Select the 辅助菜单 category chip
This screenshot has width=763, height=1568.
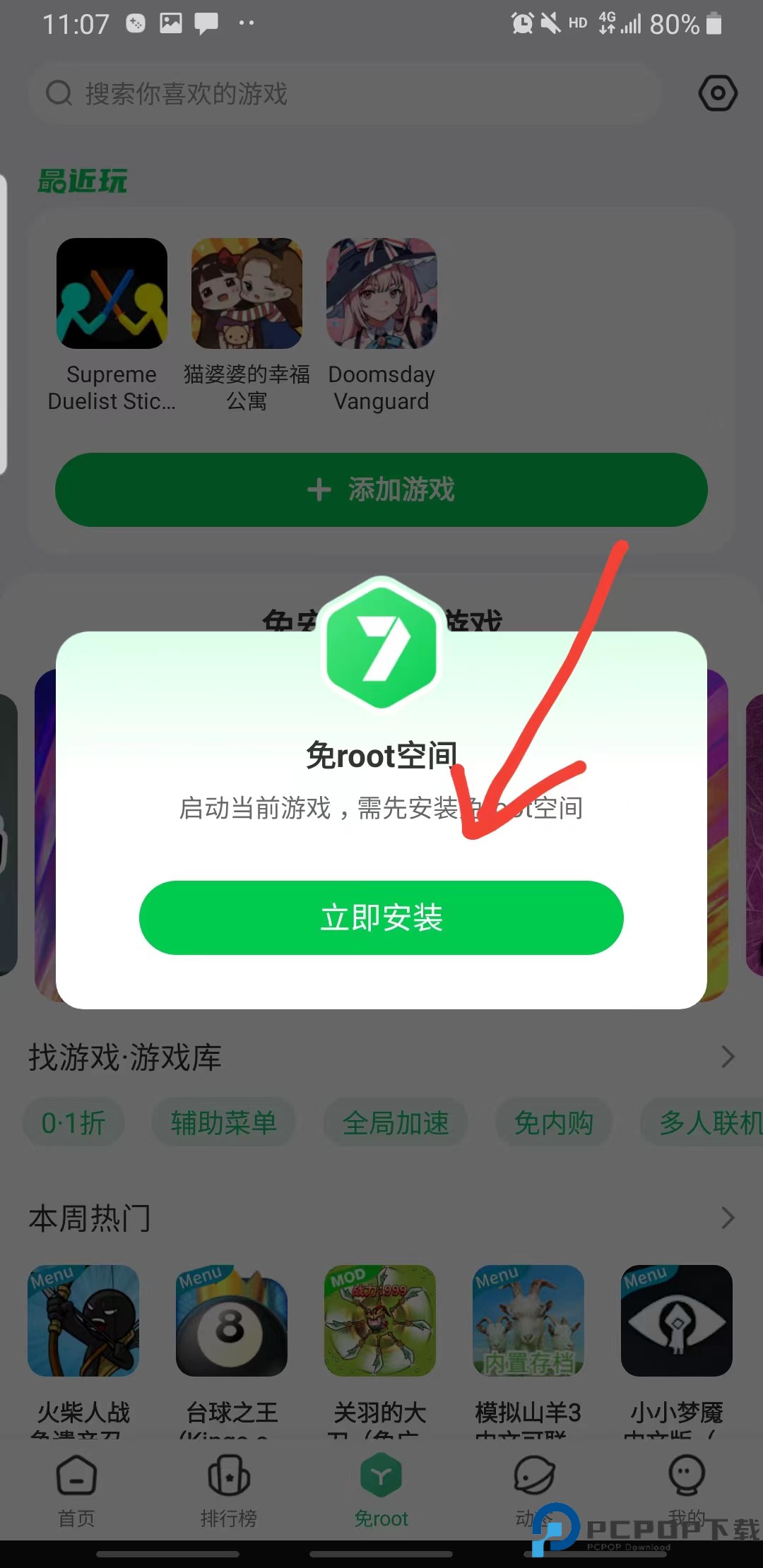[x=224, y=1123]
